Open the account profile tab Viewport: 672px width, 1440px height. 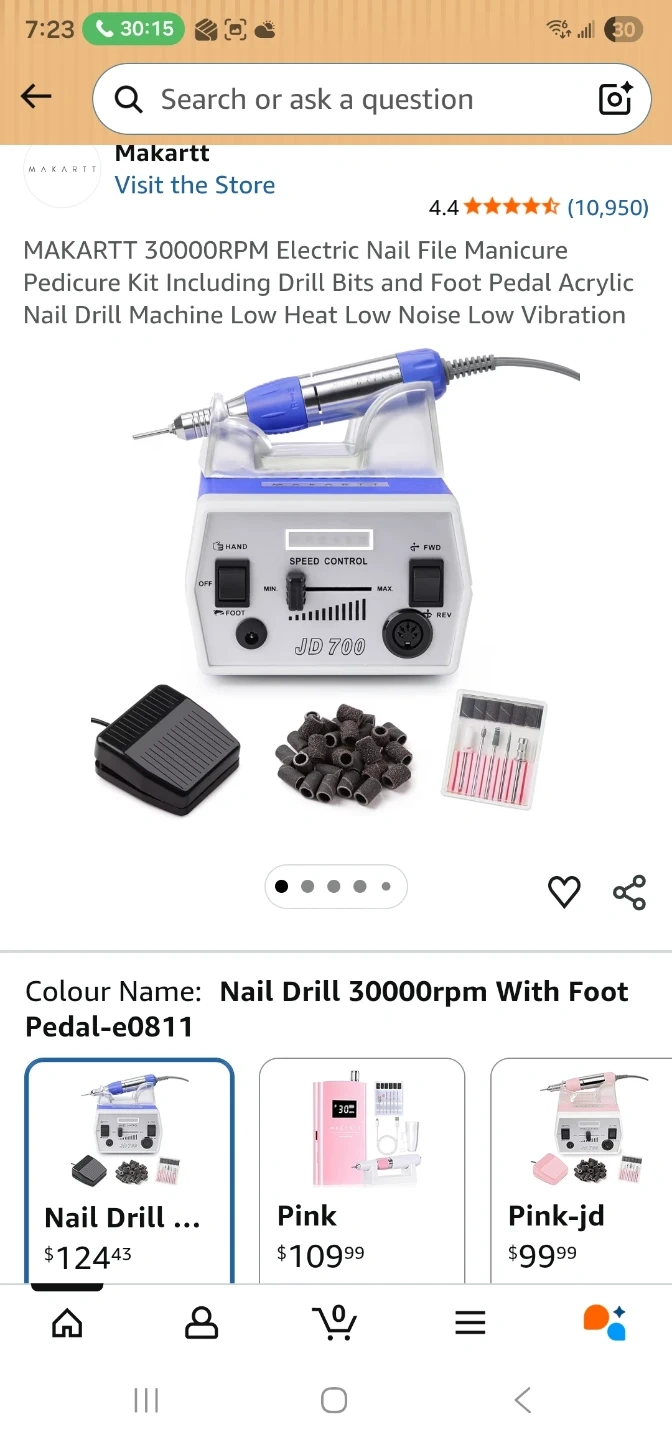coord(201,1323)
